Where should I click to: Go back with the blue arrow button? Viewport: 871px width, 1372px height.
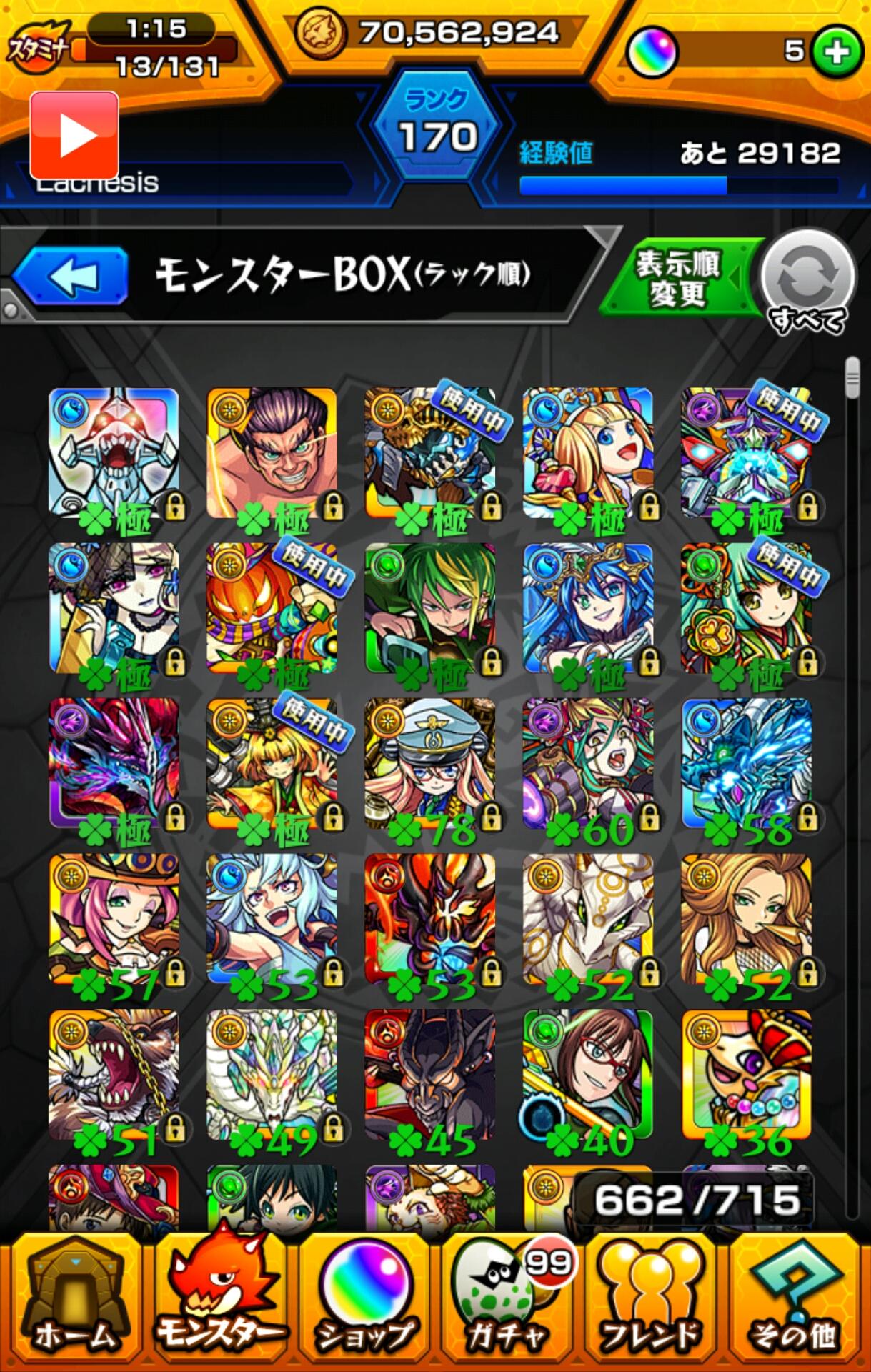click(71, 275)
